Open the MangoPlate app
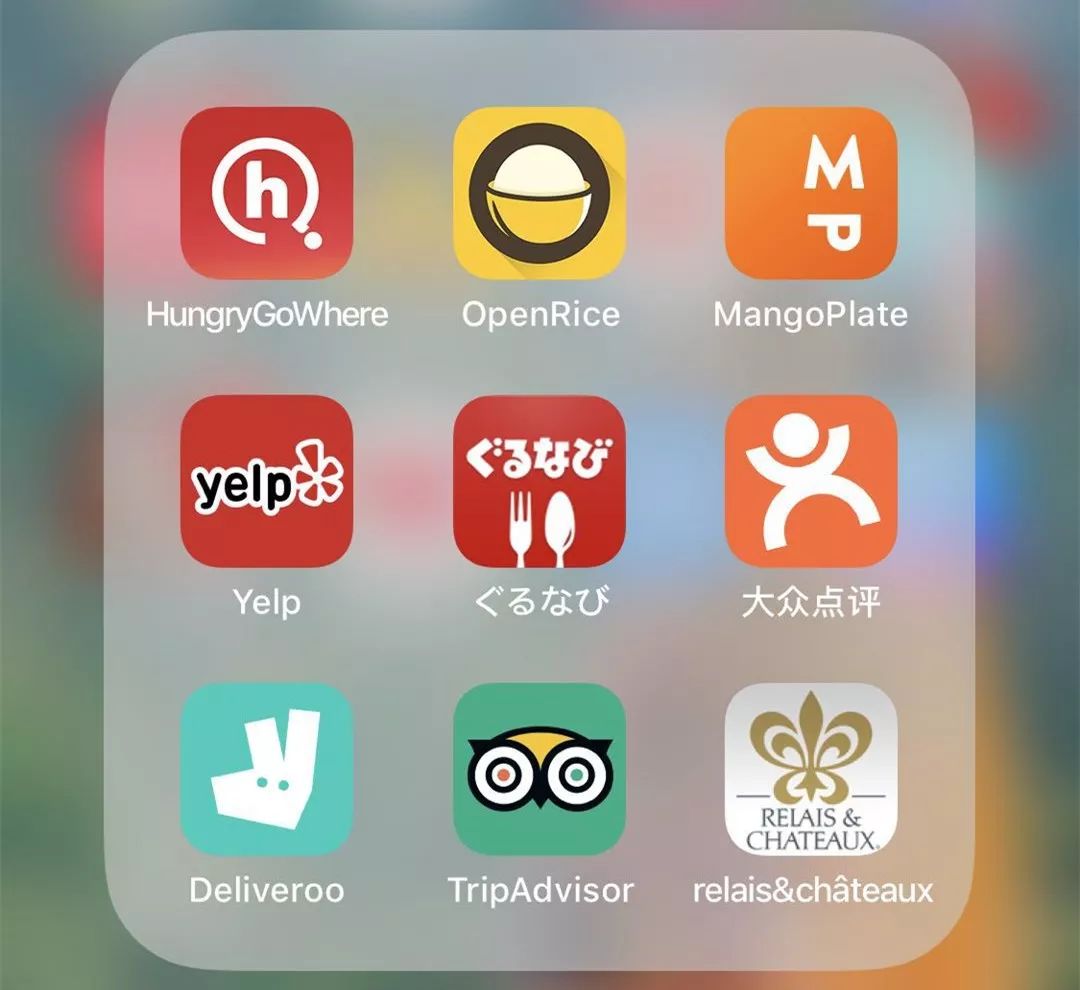The image size is (1080, 990). coord(811,193)
